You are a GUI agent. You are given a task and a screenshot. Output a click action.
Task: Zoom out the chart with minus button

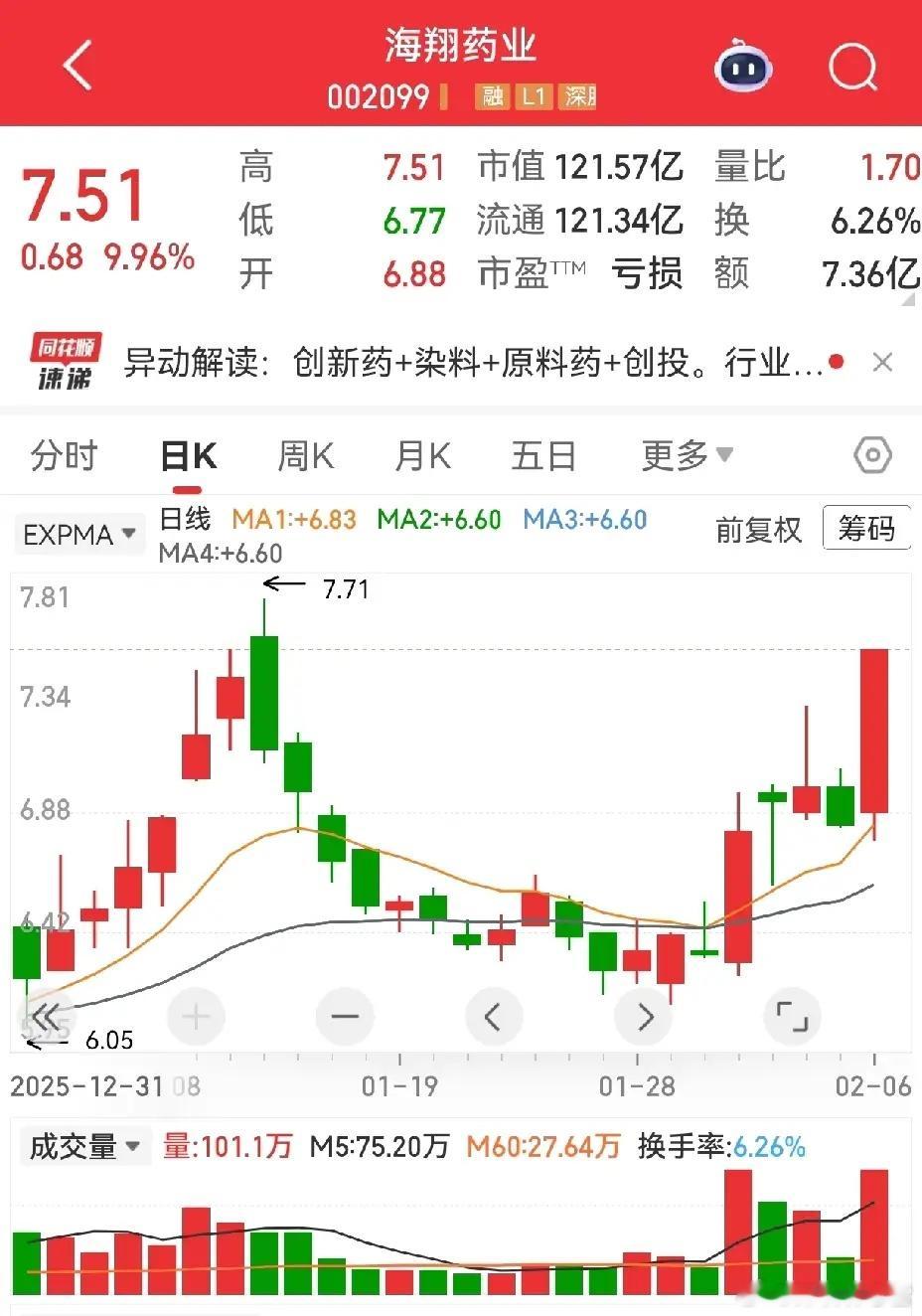click(344, 1016)
